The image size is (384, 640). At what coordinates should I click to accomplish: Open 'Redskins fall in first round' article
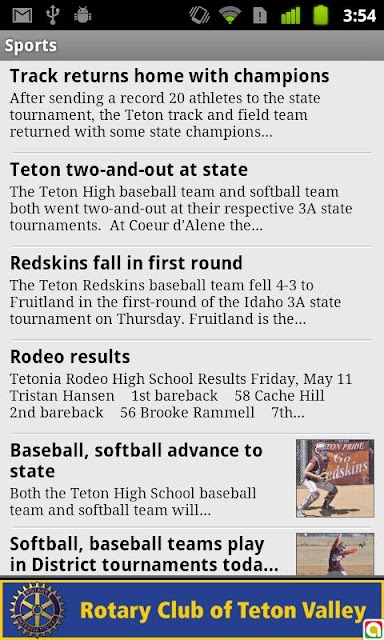[192, 293]
